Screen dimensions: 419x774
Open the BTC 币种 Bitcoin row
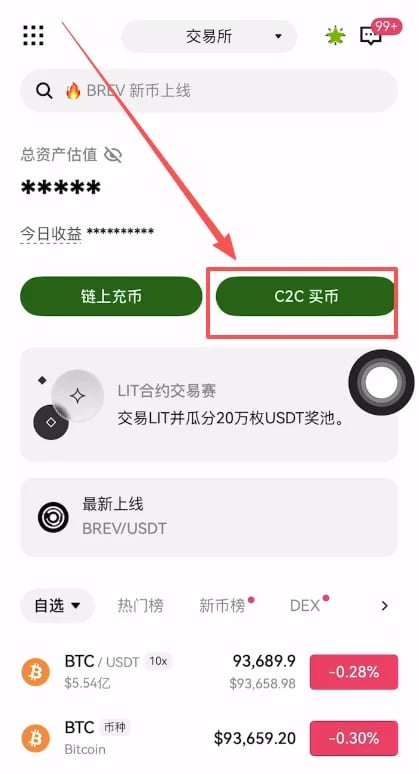tap(209, 738)
